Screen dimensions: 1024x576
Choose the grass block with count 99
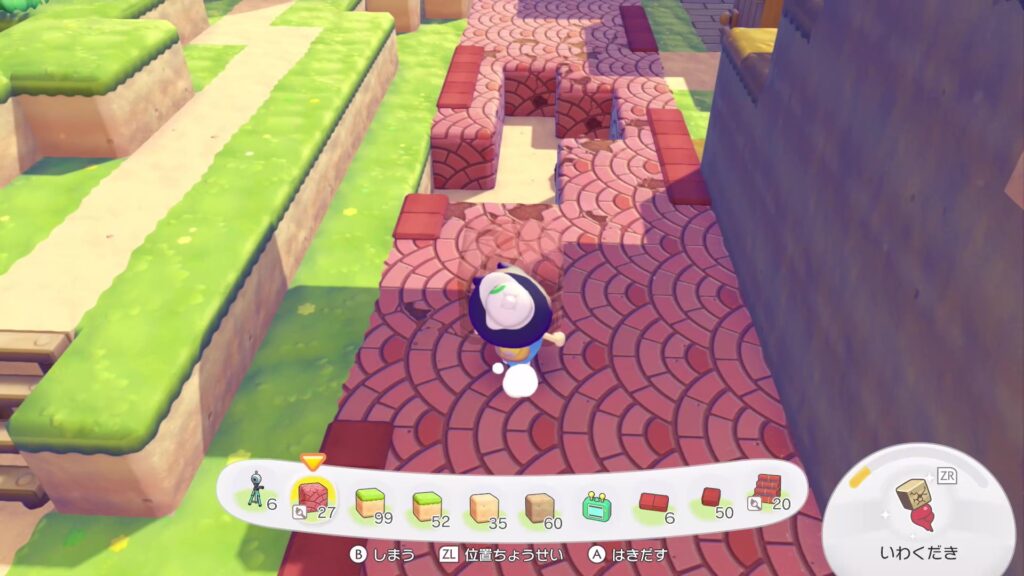(370, 503)
